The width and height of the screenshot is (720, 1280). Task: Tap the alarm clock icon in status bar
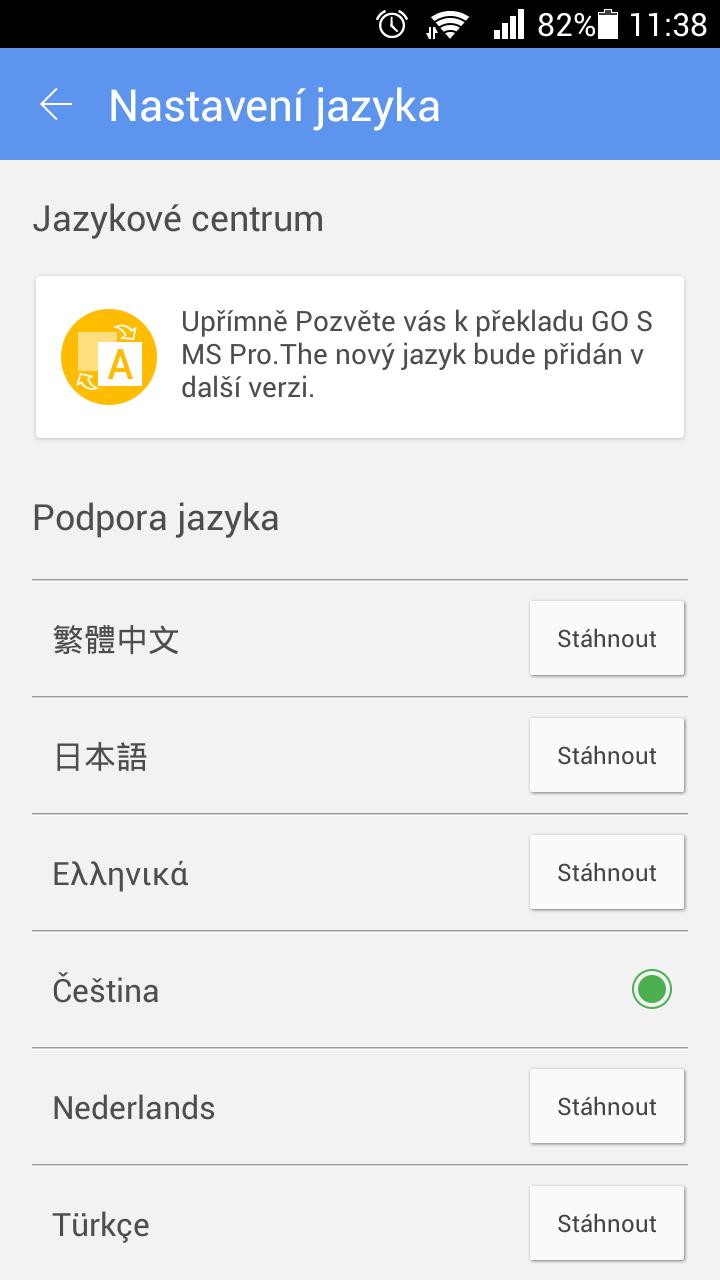tap(393, 21)
